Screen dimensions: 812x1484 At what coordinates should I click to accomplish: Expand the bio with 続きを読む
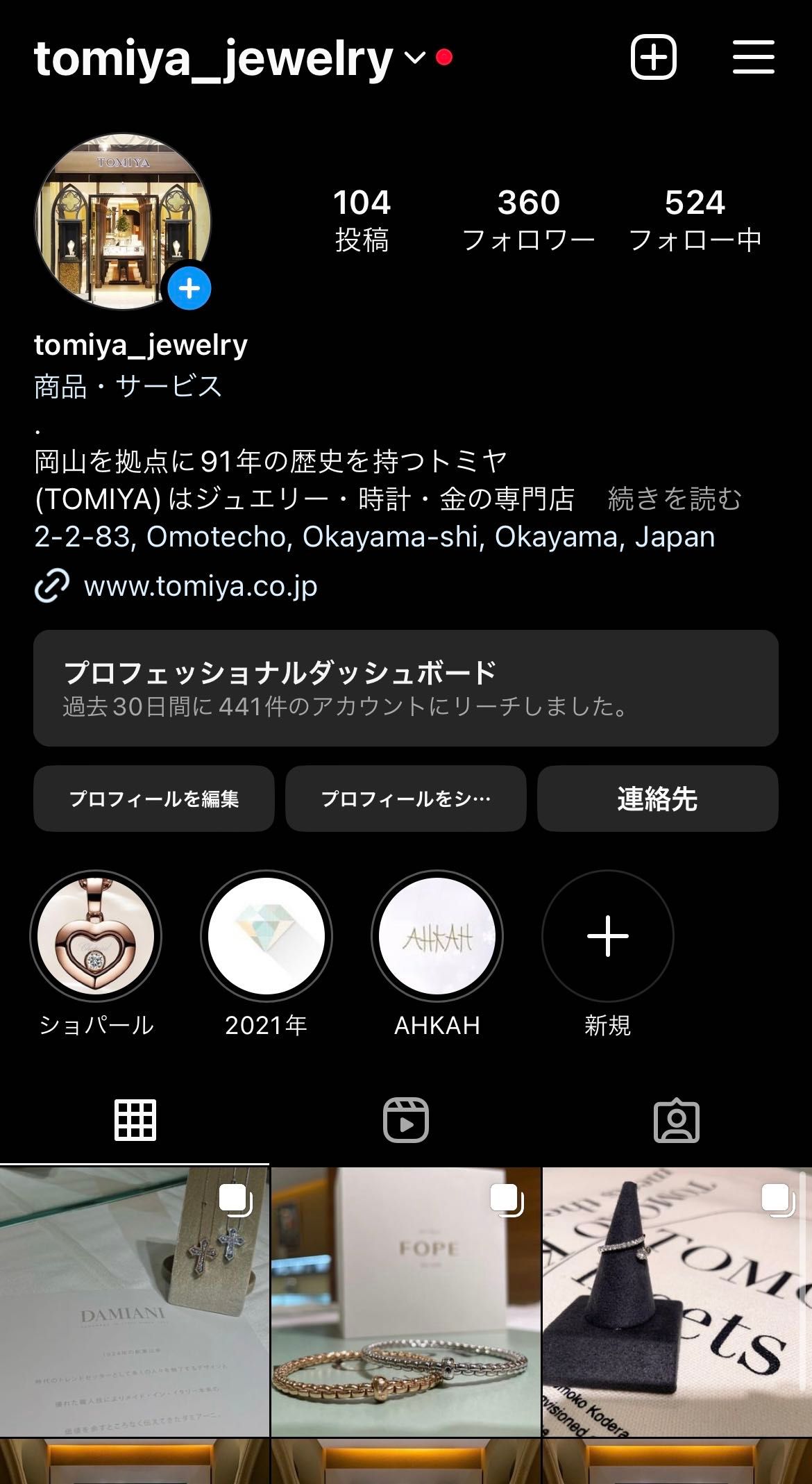click(675, 499)
